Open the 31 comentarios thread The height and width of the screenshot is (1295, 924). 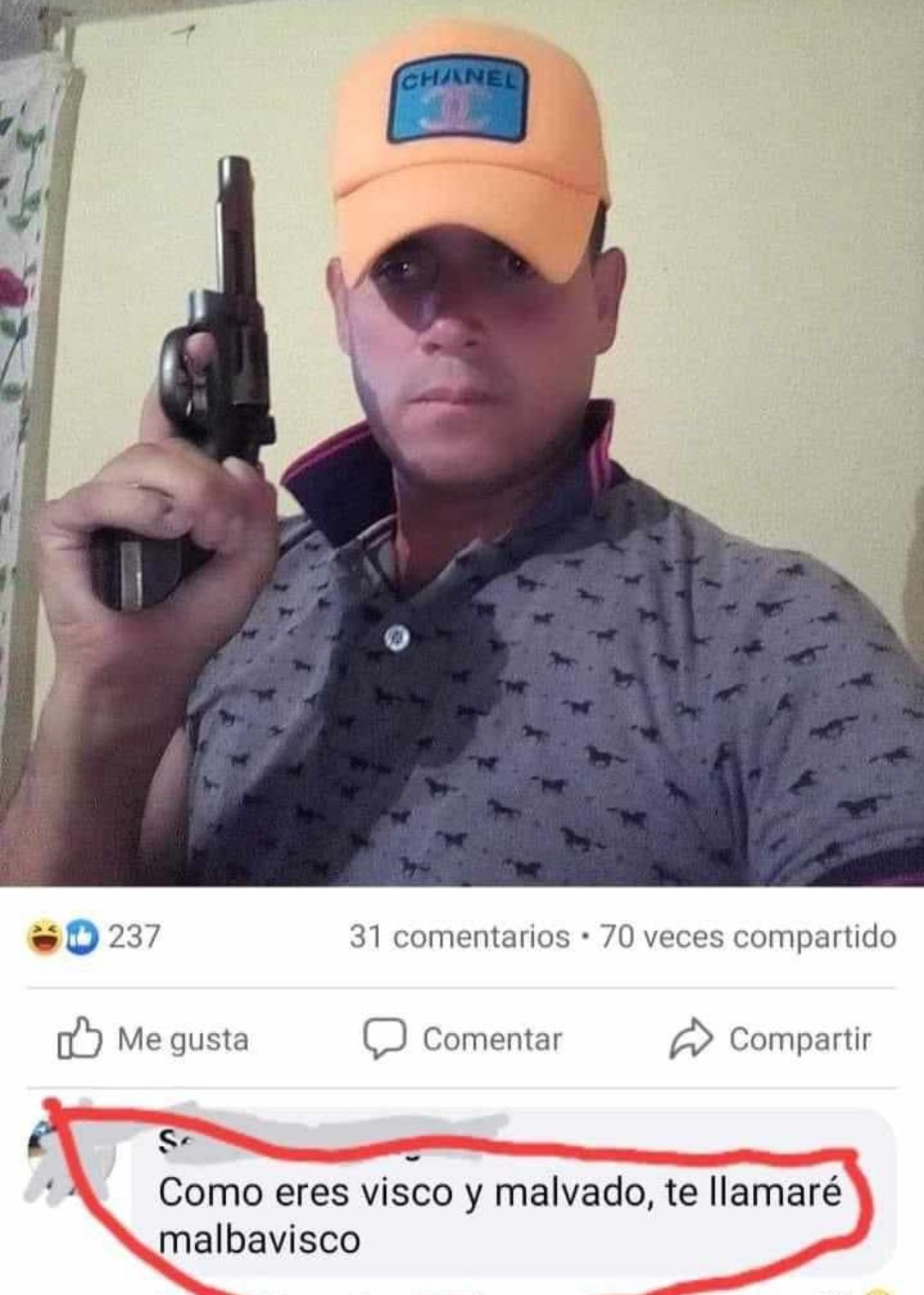point(459,936)
